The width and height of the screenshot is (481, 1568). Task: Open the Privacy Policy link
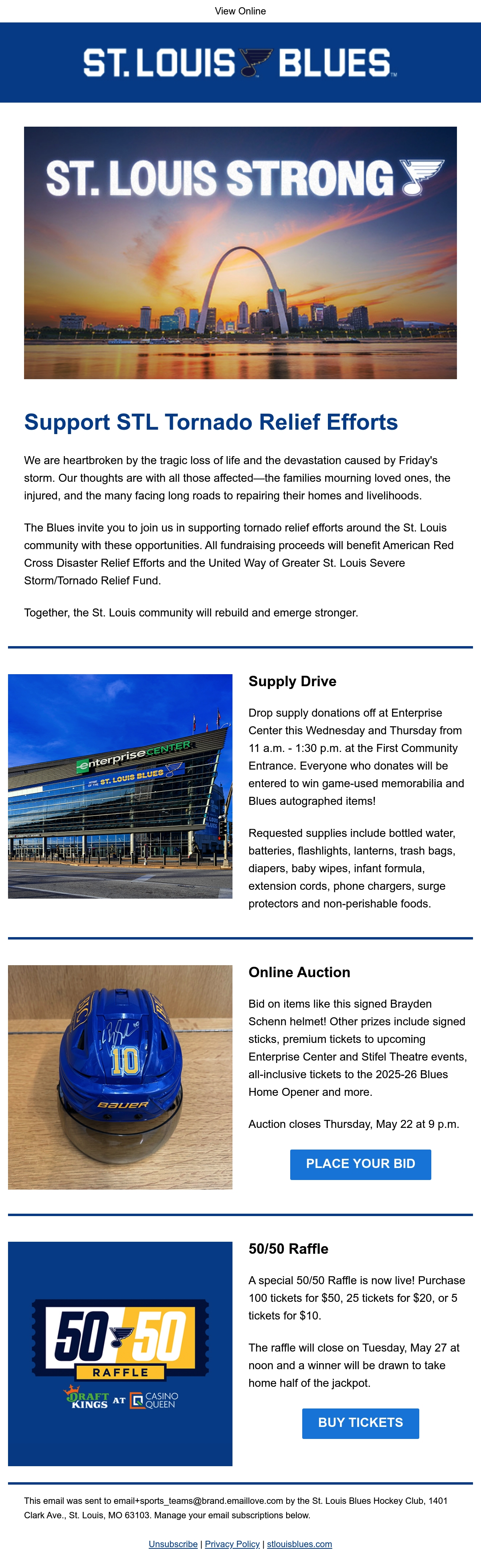232,1544
